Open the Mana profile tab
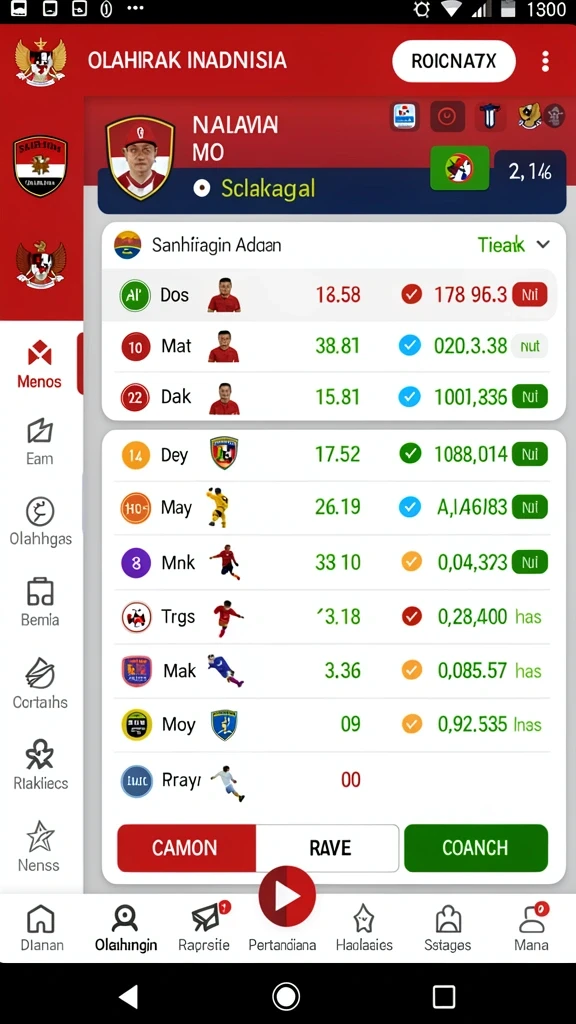 click(x=531, y=927)
